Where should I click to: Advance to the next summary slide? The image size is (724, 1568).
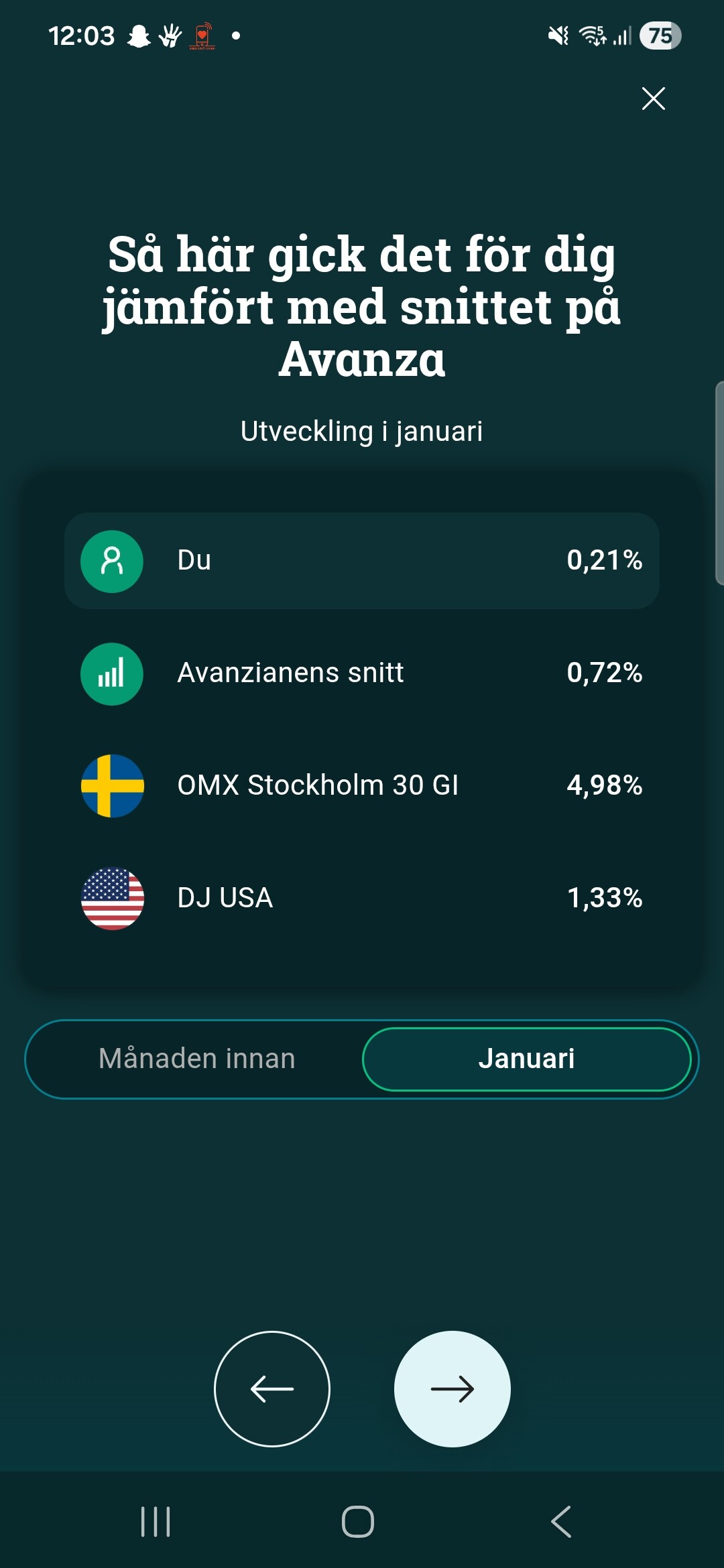(x=452, y=1389)
